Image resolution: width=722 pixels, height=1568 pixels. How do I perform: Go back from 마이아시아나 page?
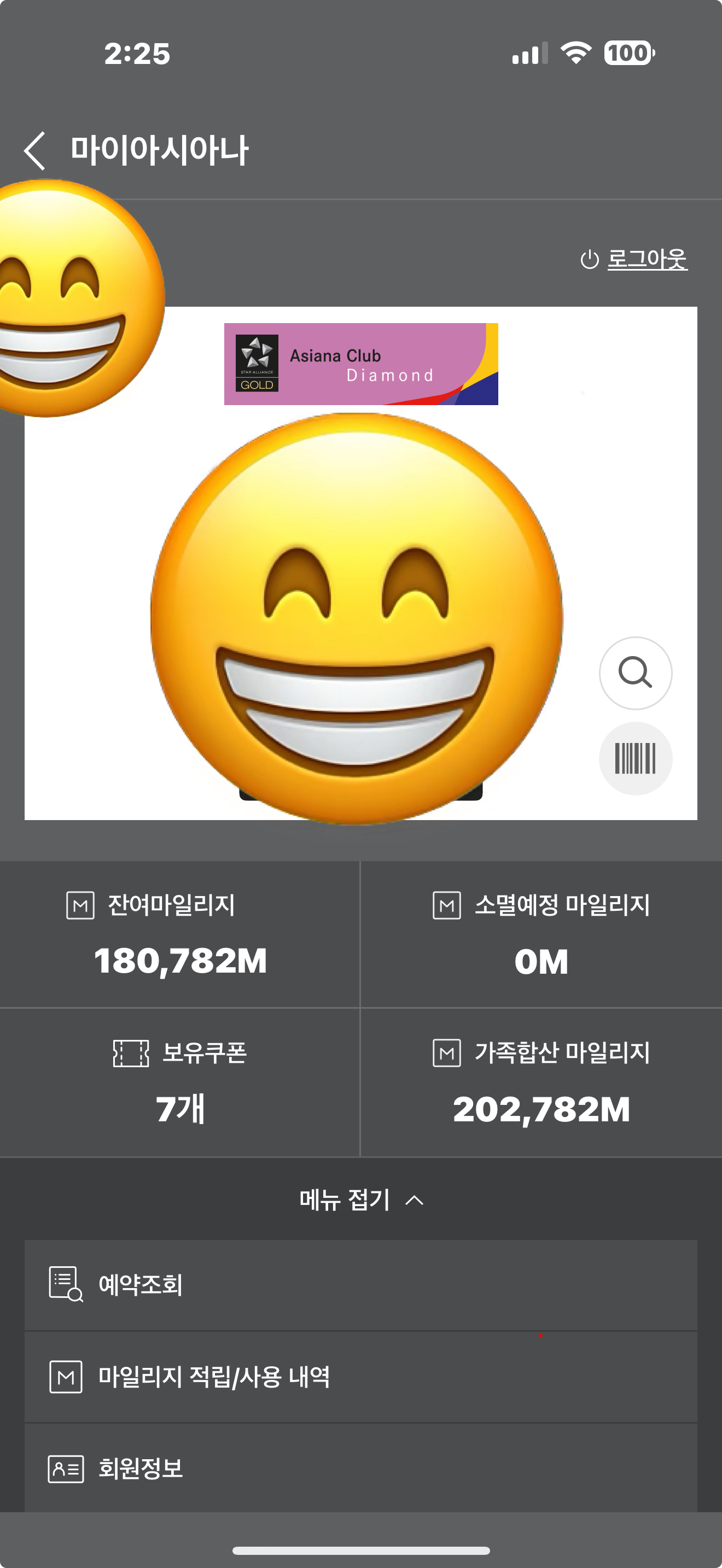tap(36, 150)
